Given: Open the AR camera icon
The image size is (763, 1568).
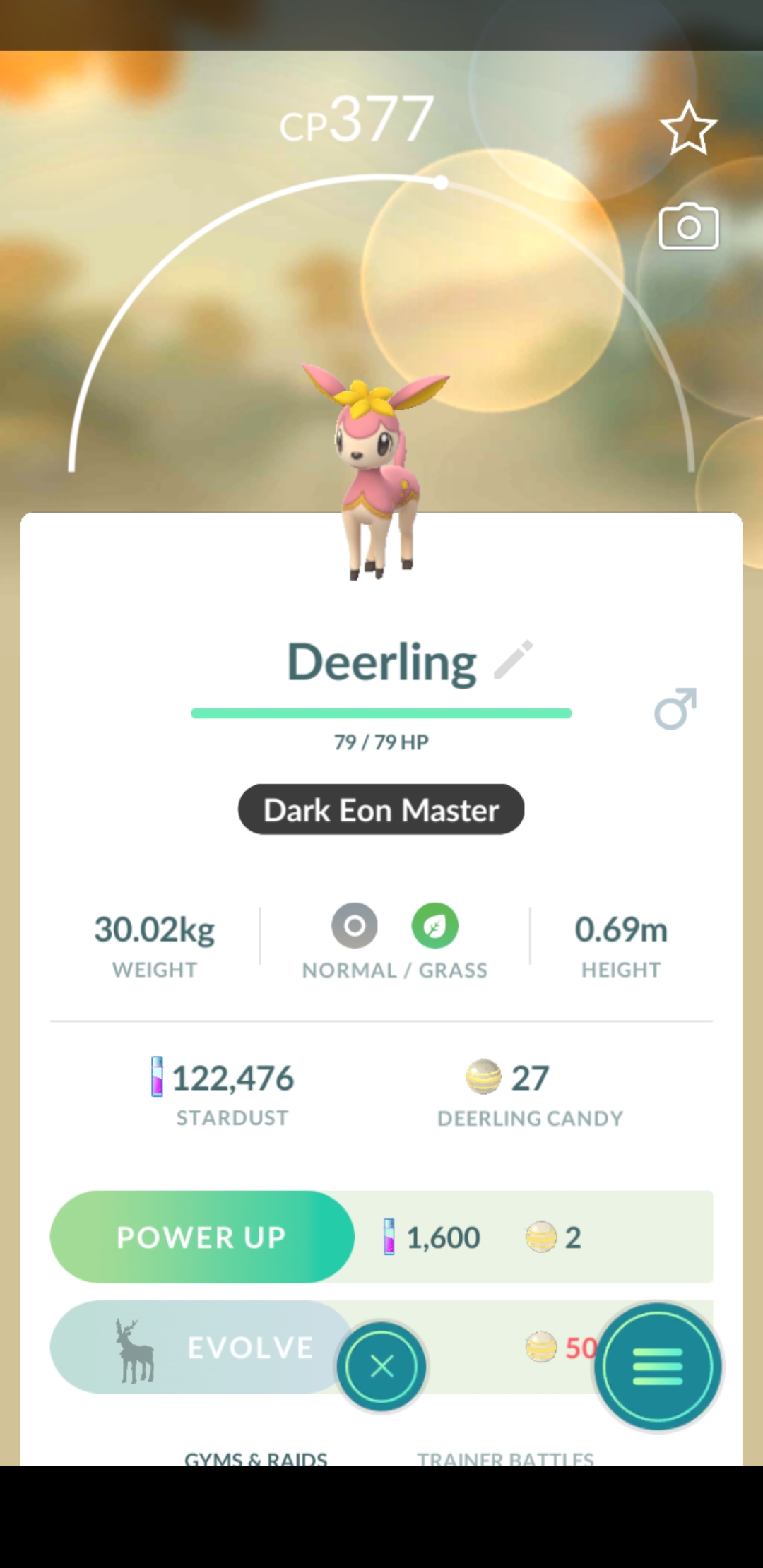Looking at the screenshot, I should [688, 227].
